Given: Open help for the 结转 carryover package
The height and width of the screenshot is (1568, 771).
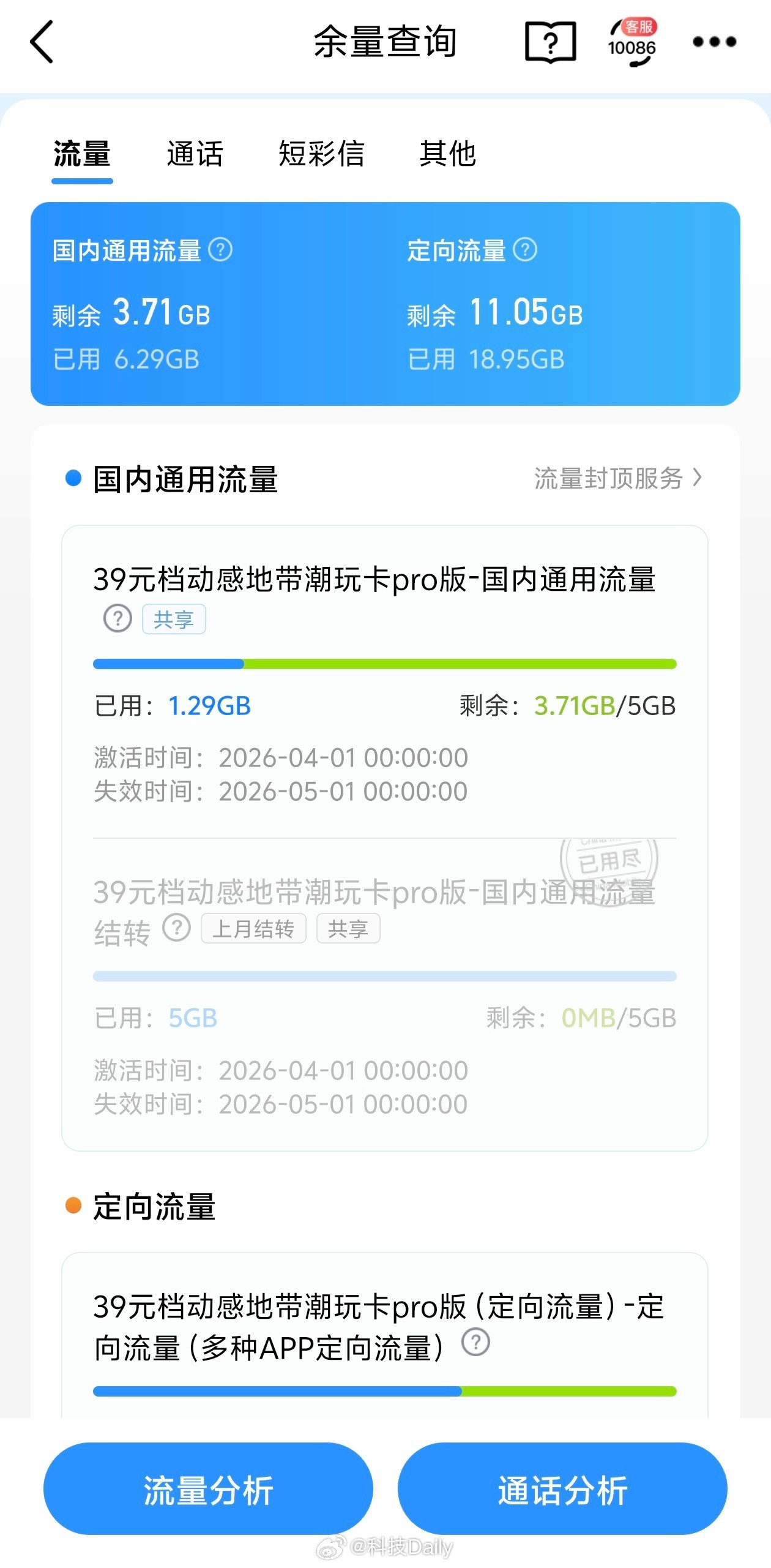Looking at the screenshot, I should click(x=176, y=930).
